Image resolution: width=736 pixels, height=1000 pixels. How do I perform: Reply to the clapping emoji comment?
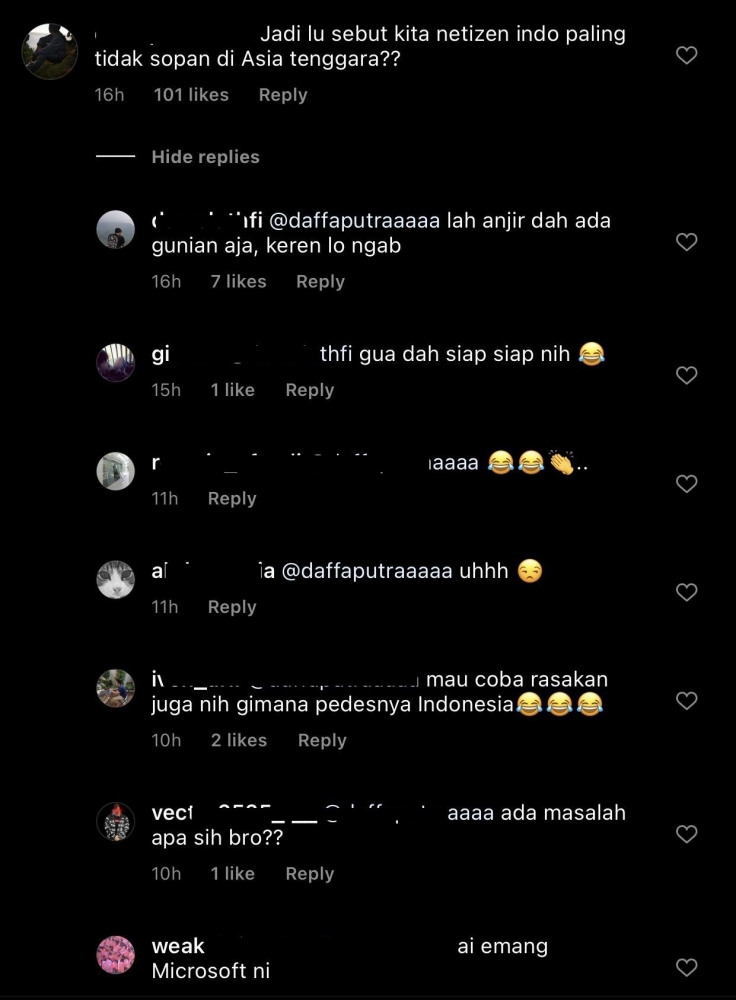(x=232, y=498)
